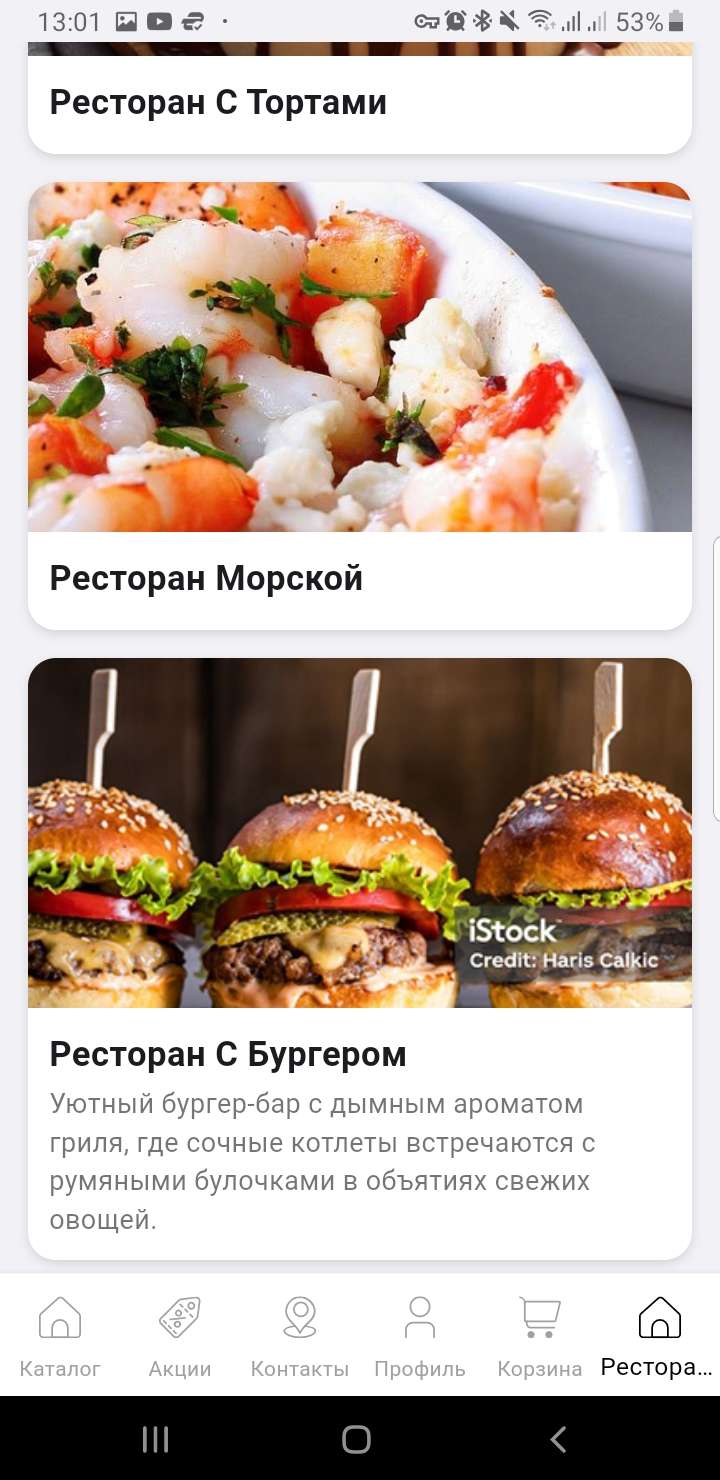
Task: Select the Рестораны house icon
Action: (x=658, y=1318)
